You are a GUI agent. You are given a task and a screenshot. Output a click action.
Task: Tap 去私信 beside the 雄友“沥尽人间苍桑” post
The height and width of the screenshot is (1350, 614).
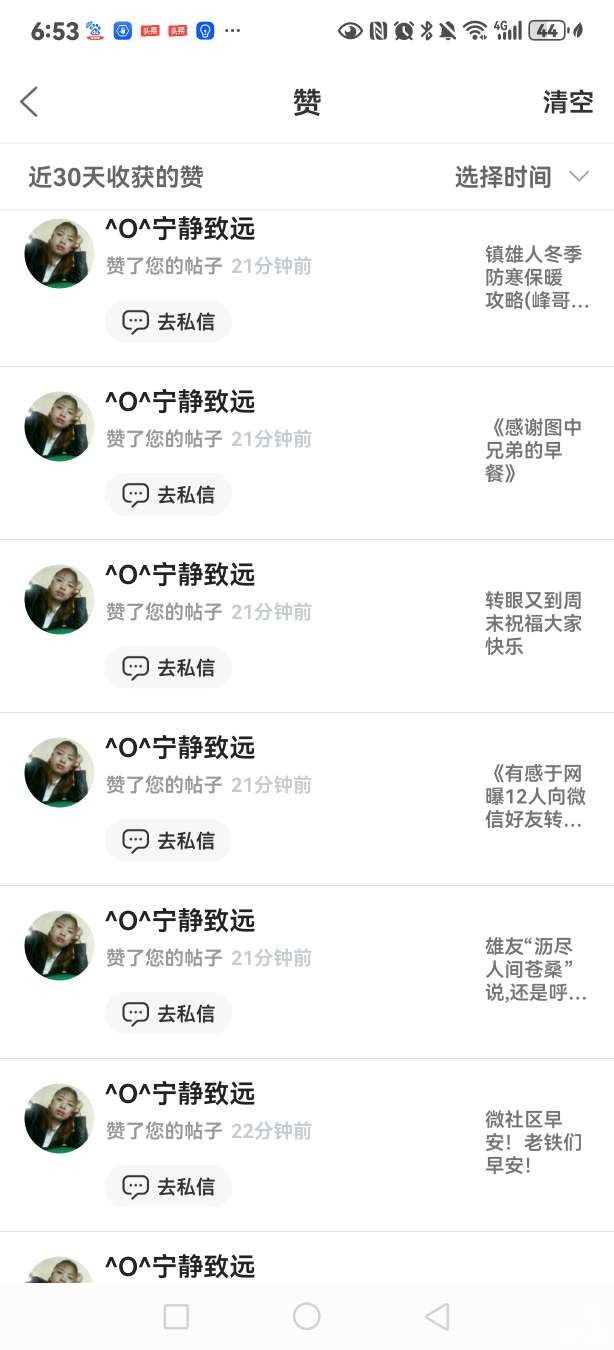click(x=168, y=1014)
